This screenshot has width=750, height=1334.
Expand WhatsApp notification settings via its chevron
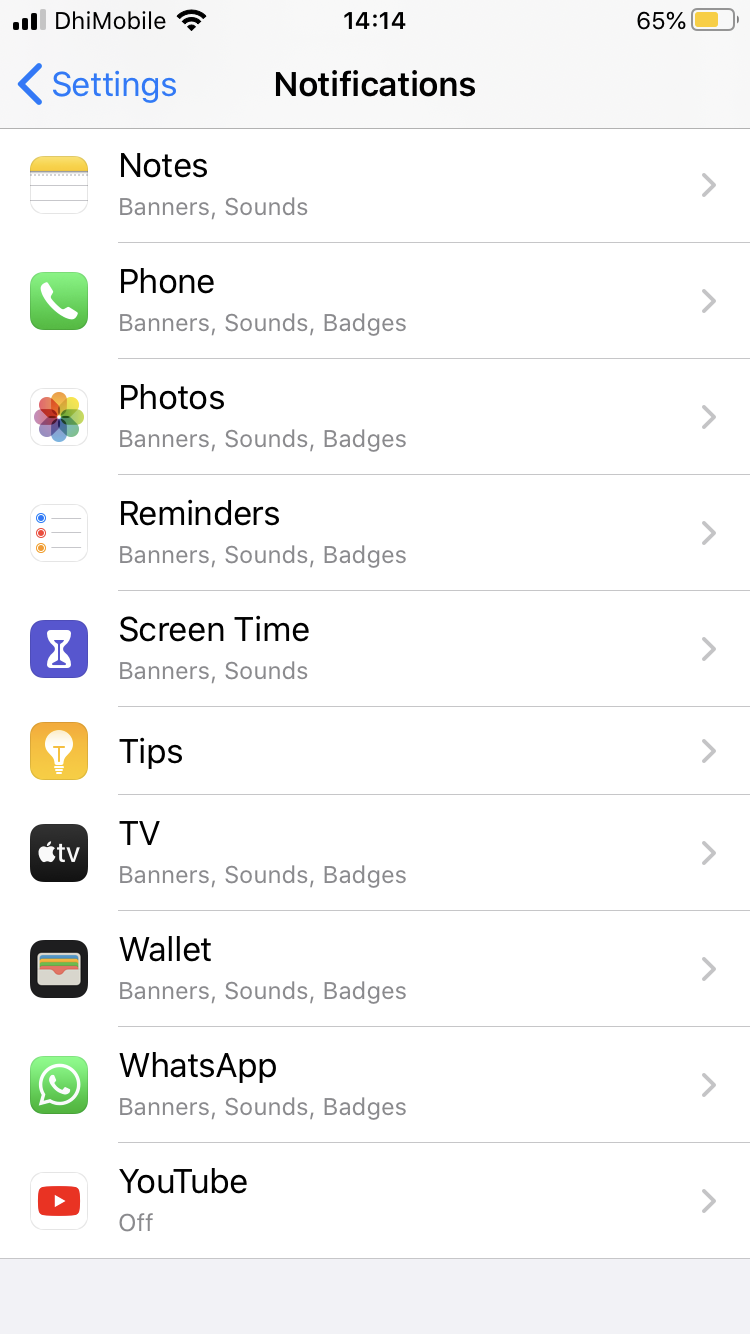709,1085
